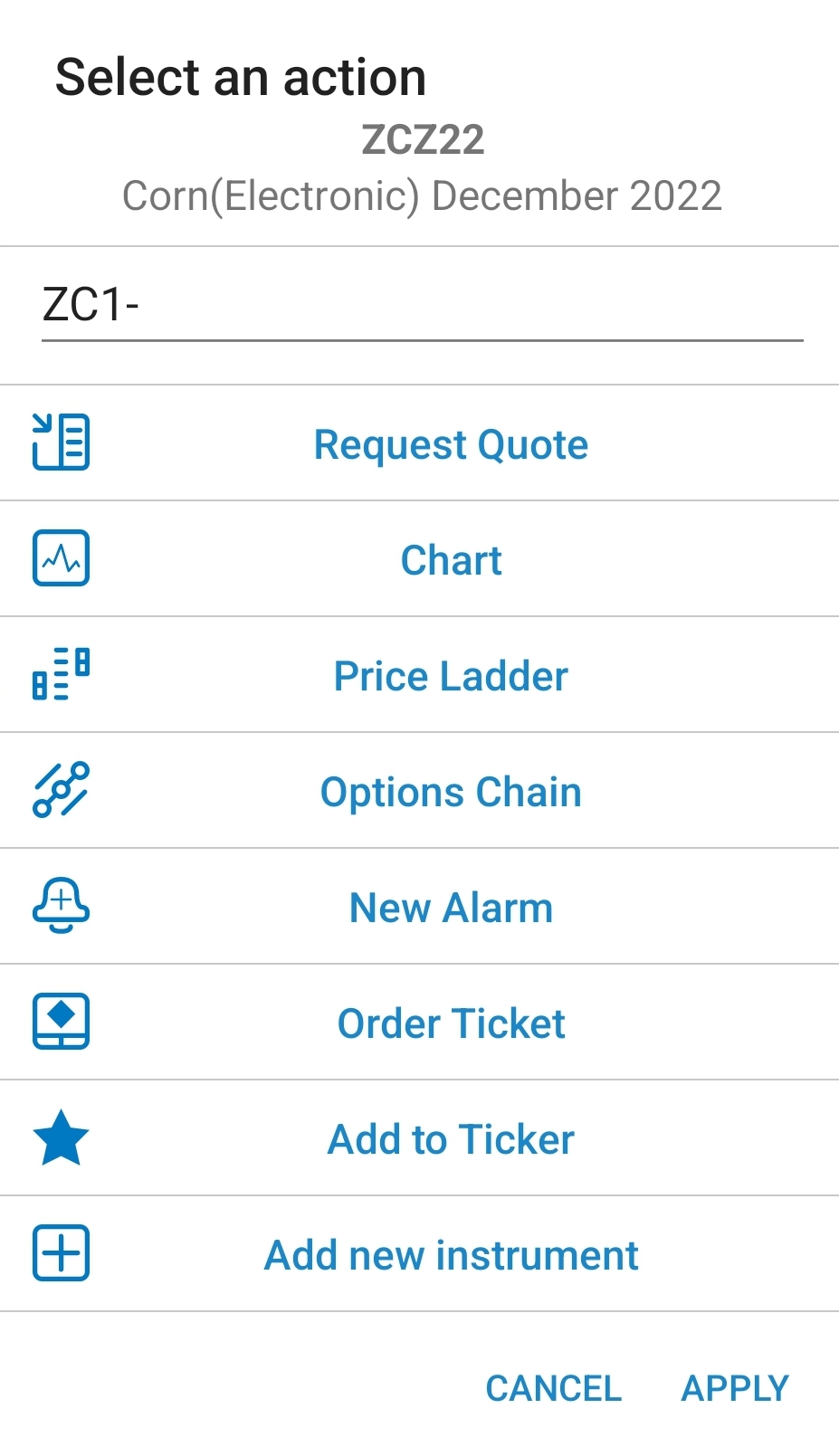Tap the ZC1- symbol input field

422,306
